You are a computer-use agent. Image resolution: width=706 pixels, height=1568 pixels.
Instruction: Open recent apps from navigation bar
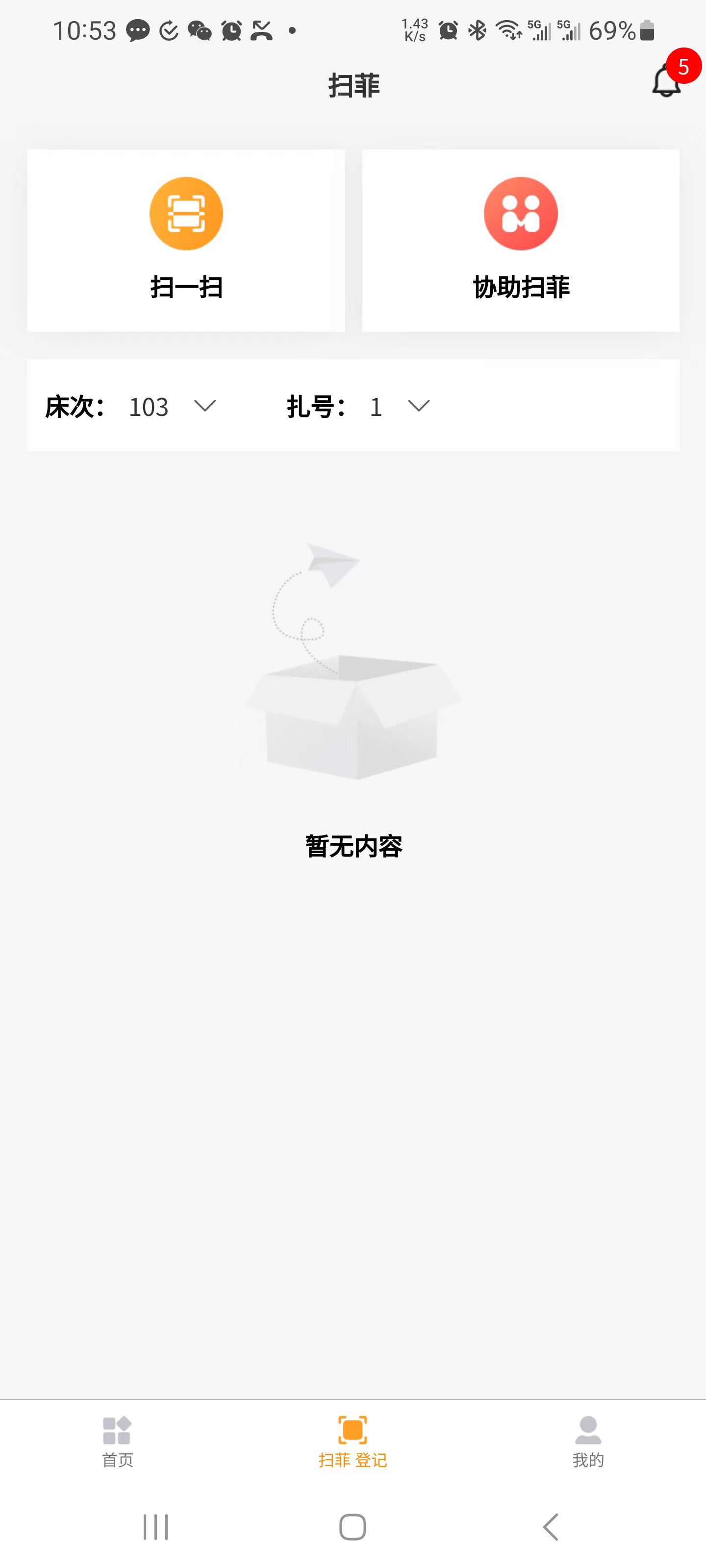[x=155, y=1527]
